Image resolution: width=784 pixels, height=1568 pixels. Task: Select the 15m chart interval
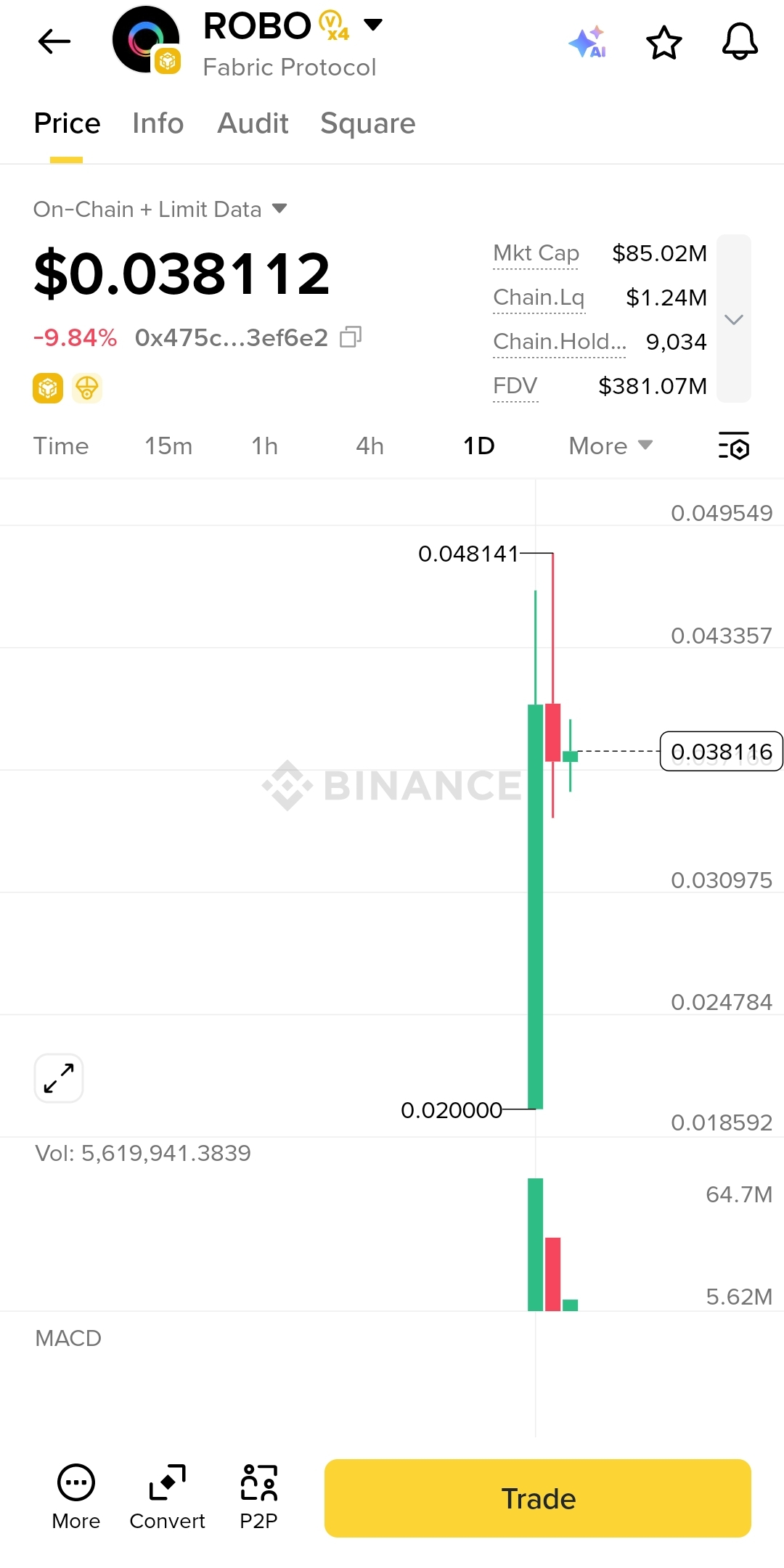tap(168, 446)
